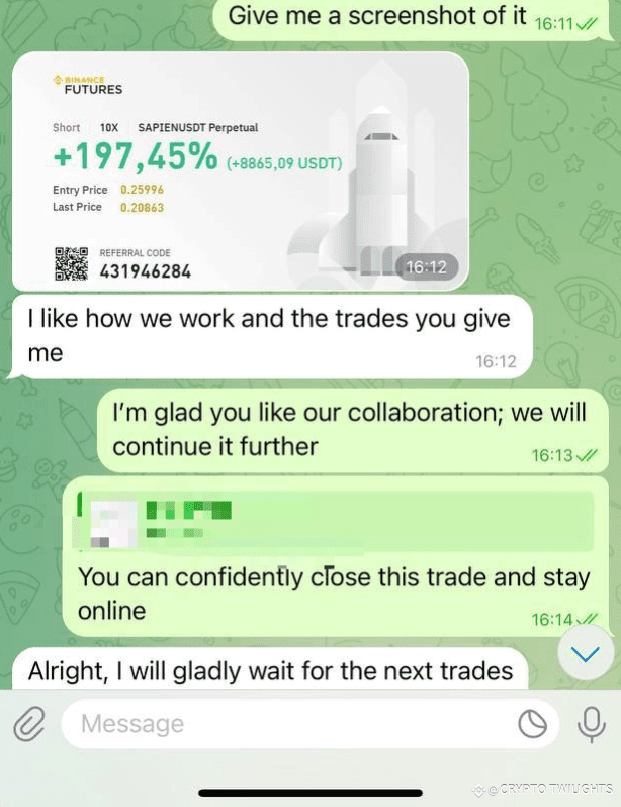The width and height of the screenshot is (621, 807).
Task: Jump to latest messages with the down chevron
Action: (585, 654)
